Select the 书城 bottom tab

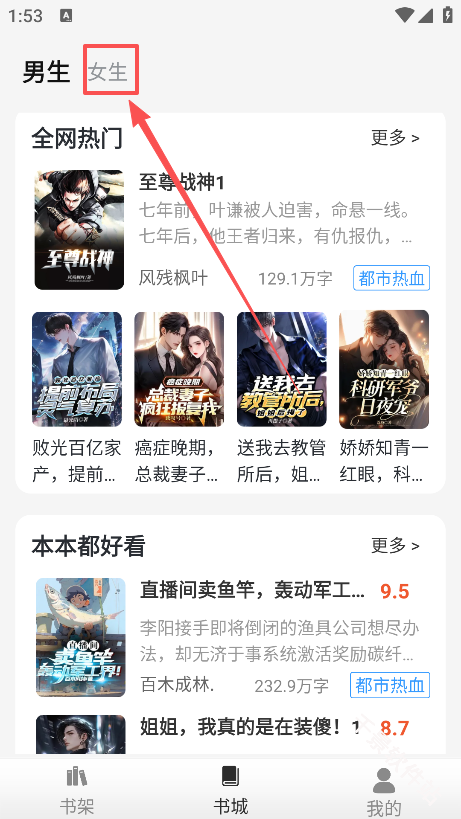pos(230,790)
